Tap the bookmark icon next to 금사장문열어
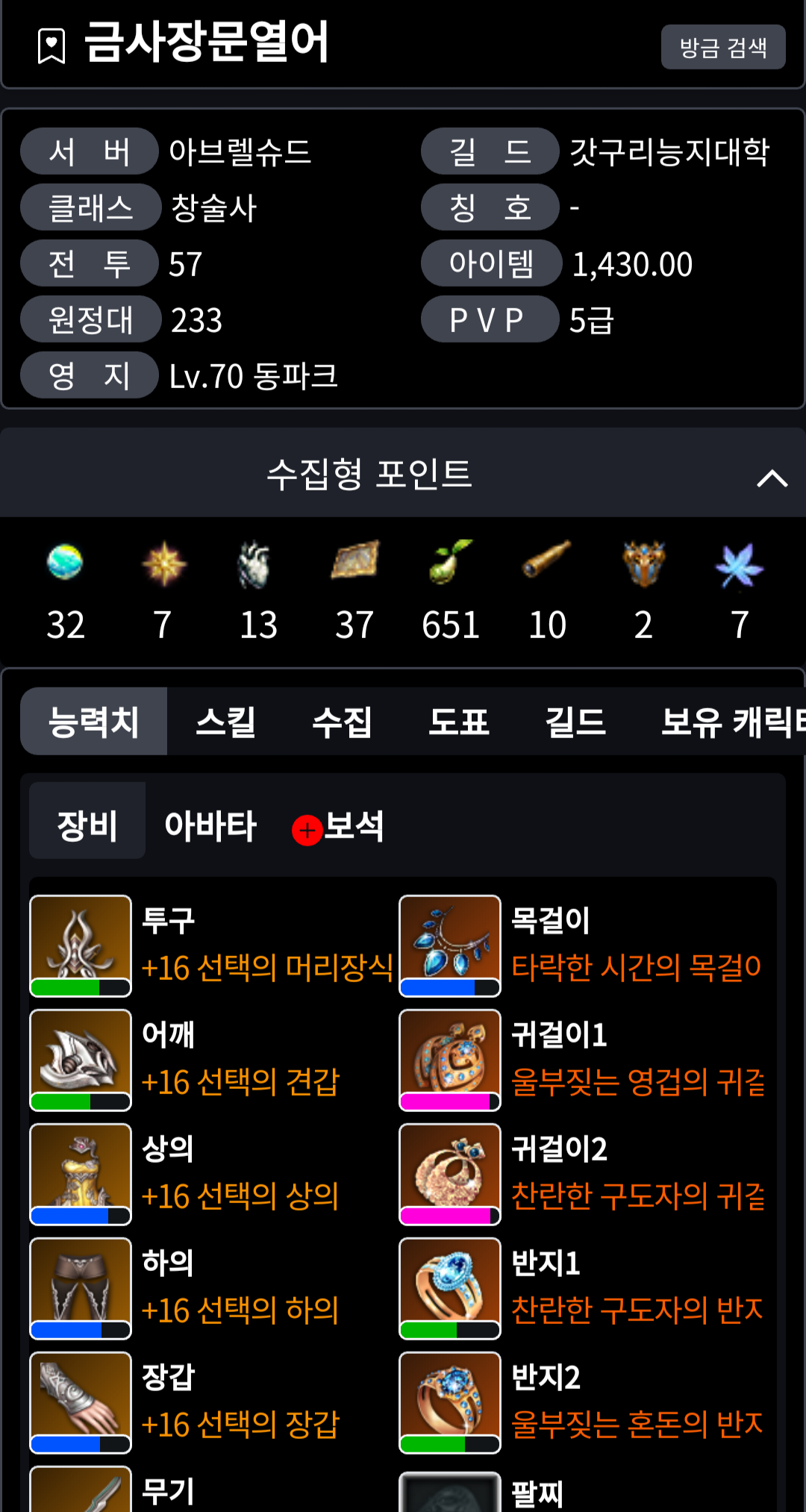 tap(51, 46)
